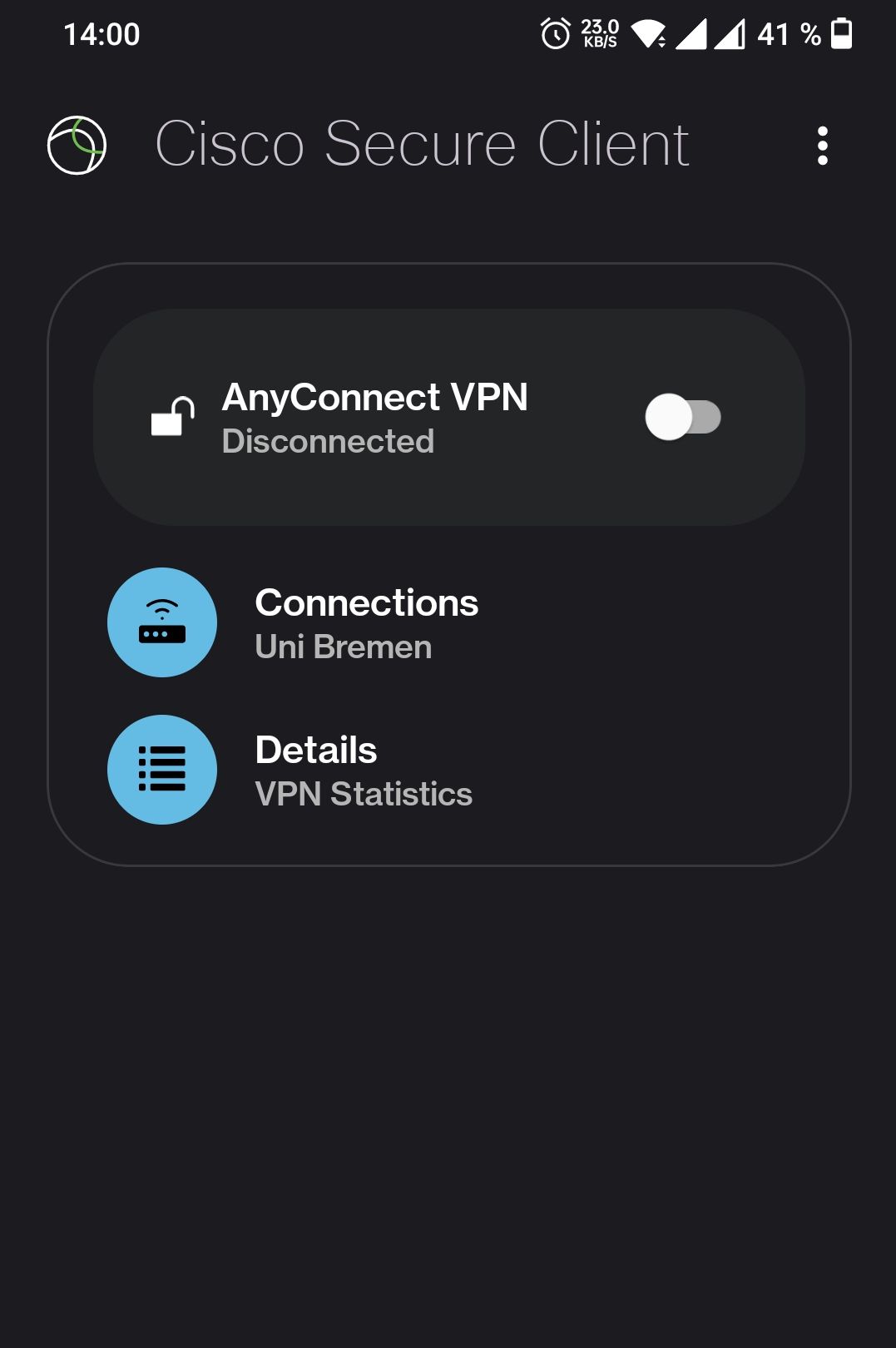896x1348 pixels.
Task: Open Connections for Uni Bremen
Action: (366, 623)
